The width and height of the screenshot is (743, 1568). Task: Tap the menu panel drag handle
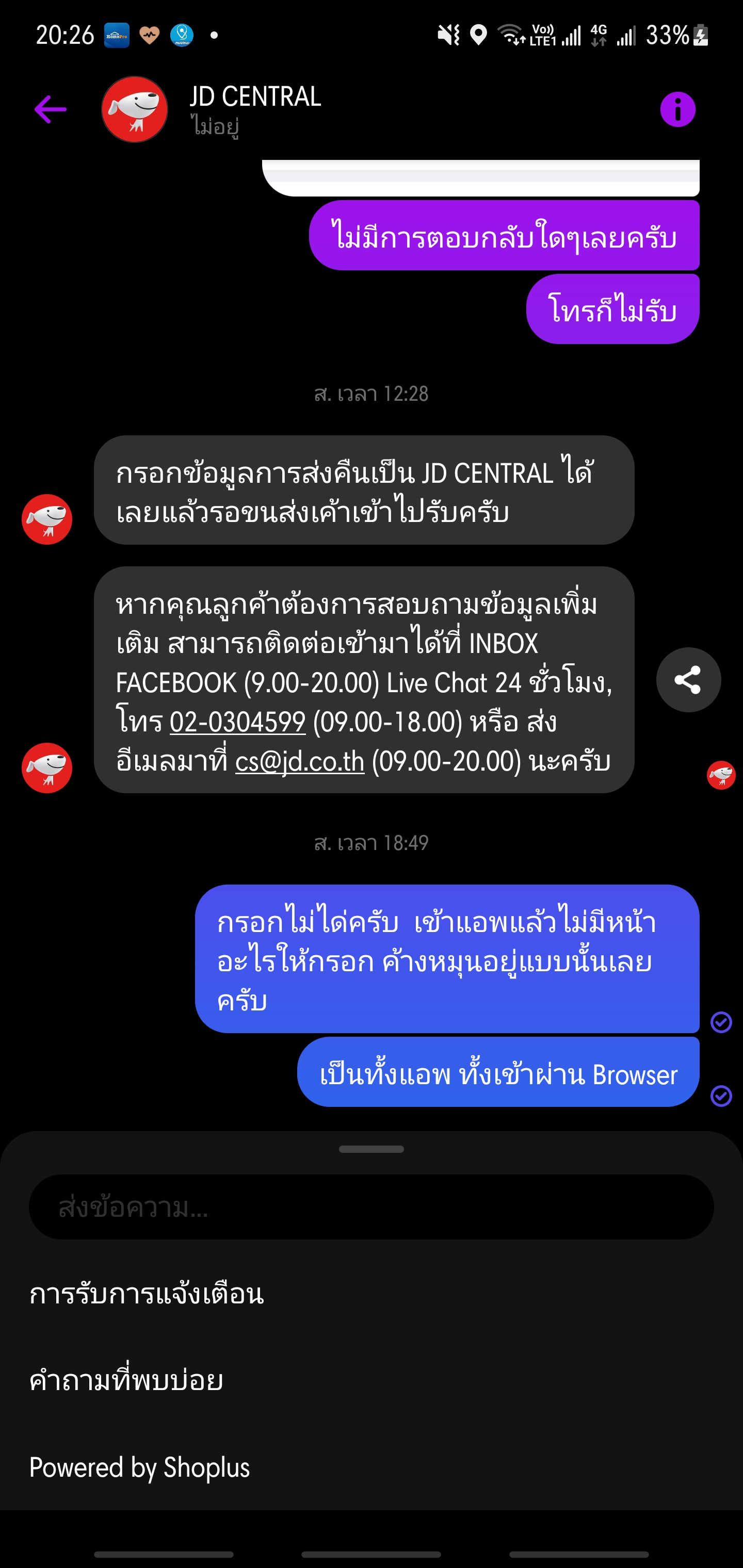[x=372, y=1149]
